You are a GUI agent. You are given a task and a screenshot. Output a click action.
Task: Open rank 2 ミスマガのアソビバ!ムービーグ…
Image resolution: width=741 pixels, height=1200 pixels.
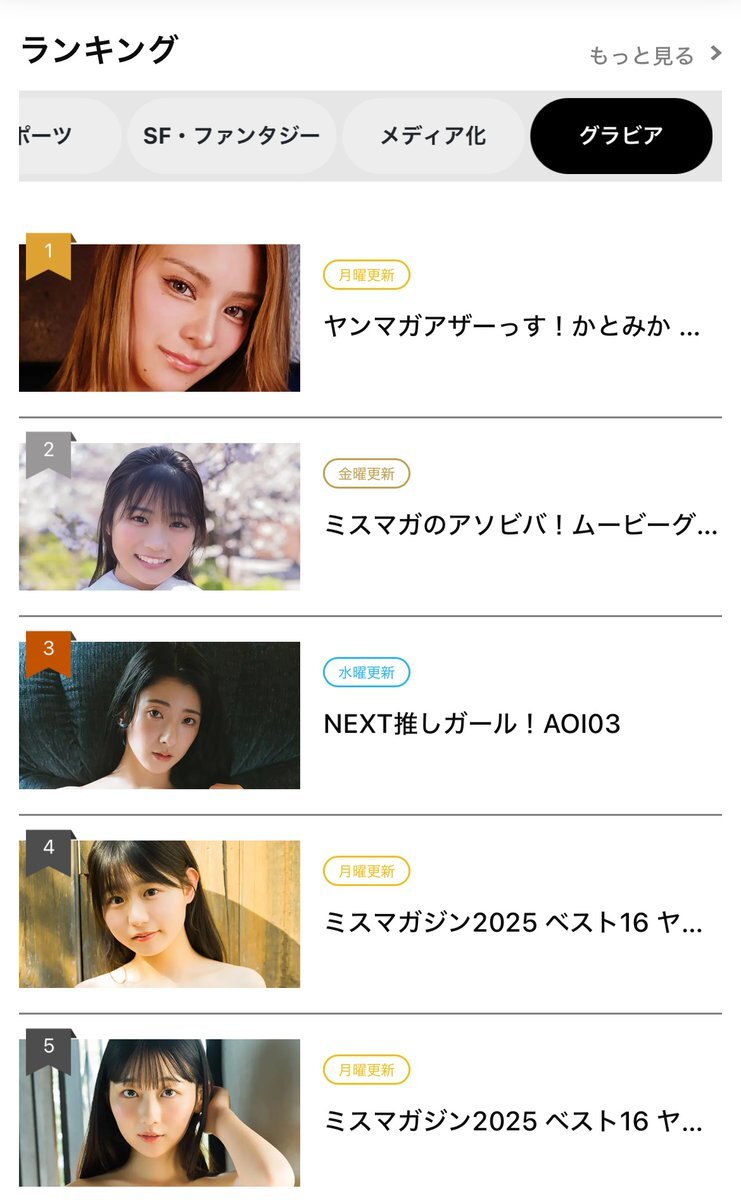[370, 517]
